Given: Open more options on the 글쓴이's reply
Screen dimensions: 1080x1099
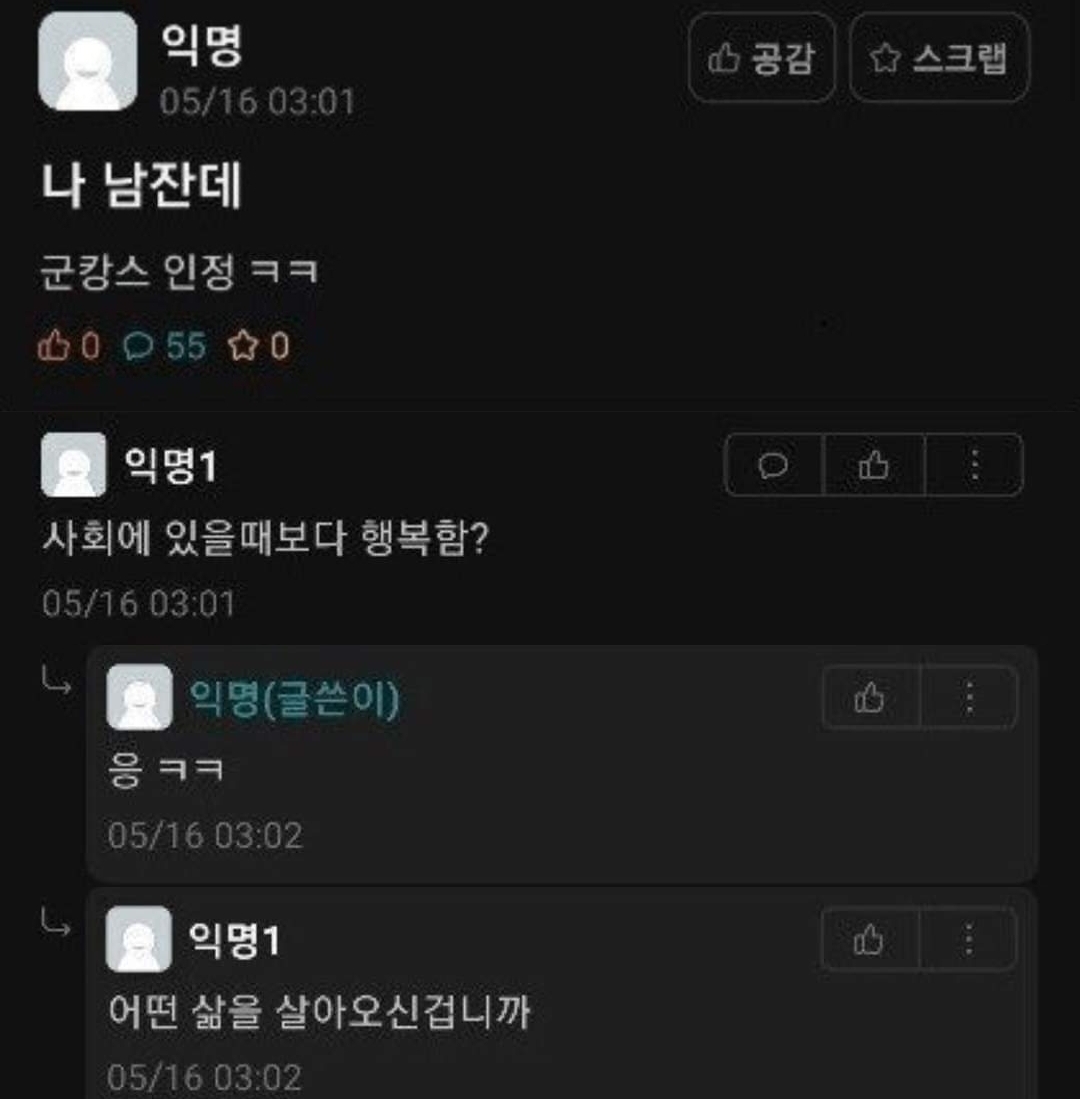Looking at the screenshot, I should point(969,698).
